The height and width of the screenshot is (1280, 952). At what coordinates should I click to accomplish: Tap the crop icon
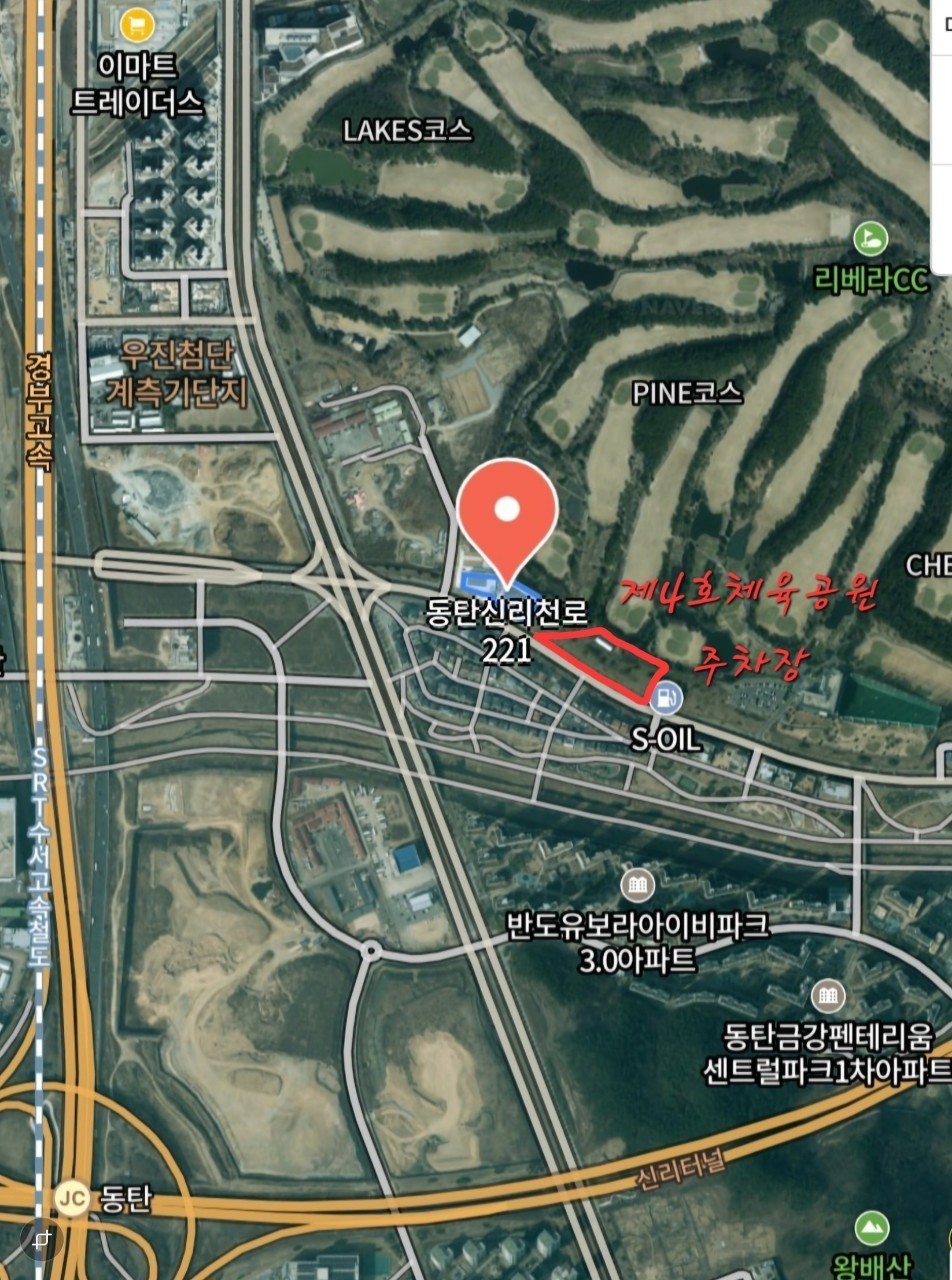point(42,1240)
